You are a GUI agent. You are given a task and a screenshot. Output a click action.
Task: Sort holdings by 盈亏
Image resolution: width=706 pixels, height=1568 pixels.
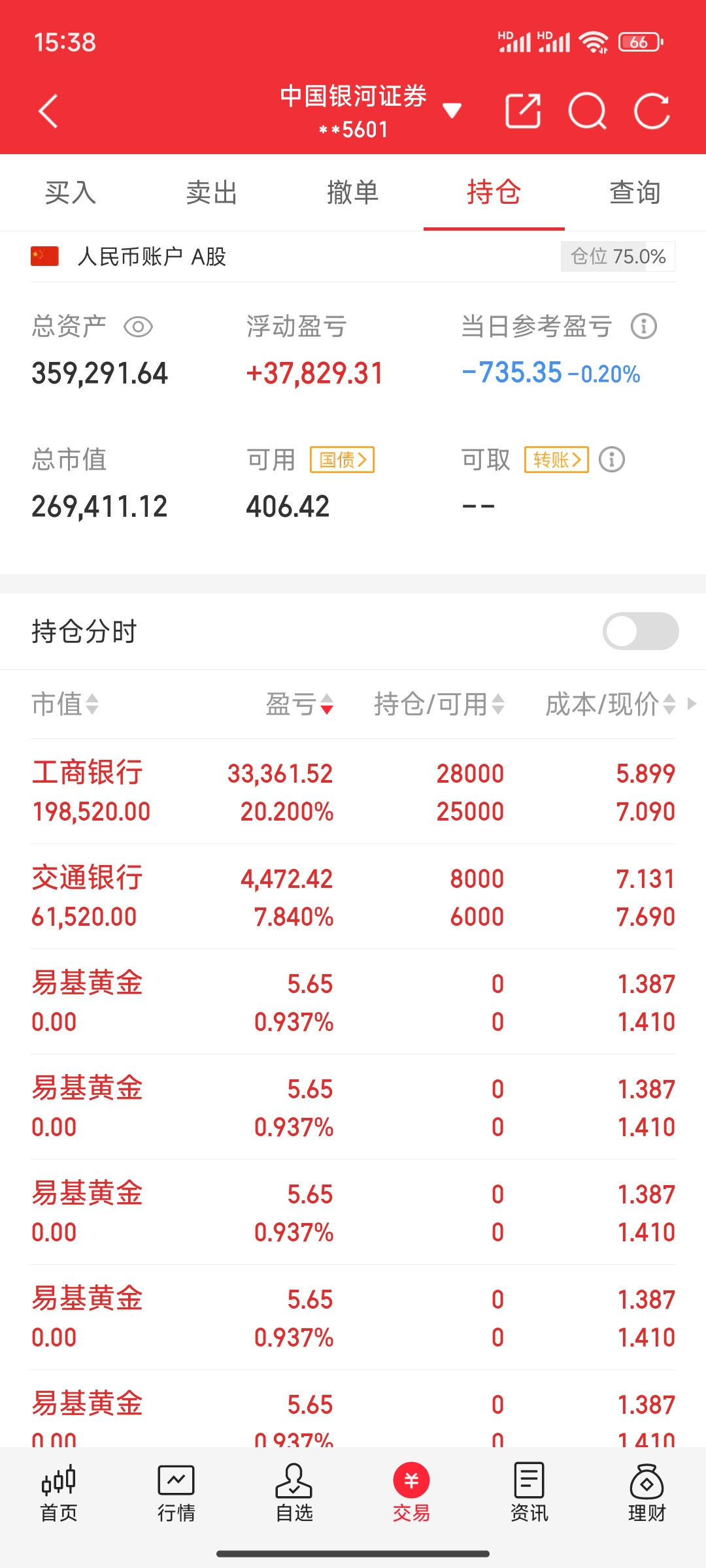tap(300, 704)
